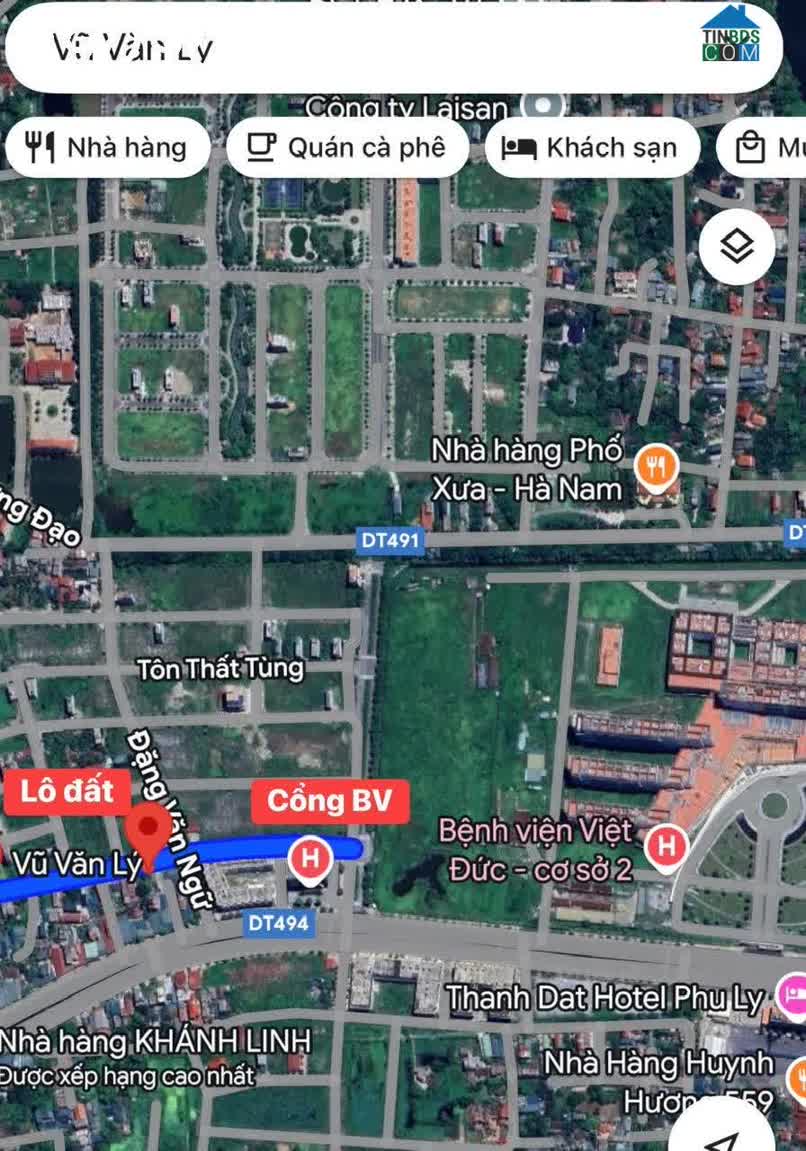Open the map layers button
This screenshot has height=1151, width=806.
coord(737,246)
